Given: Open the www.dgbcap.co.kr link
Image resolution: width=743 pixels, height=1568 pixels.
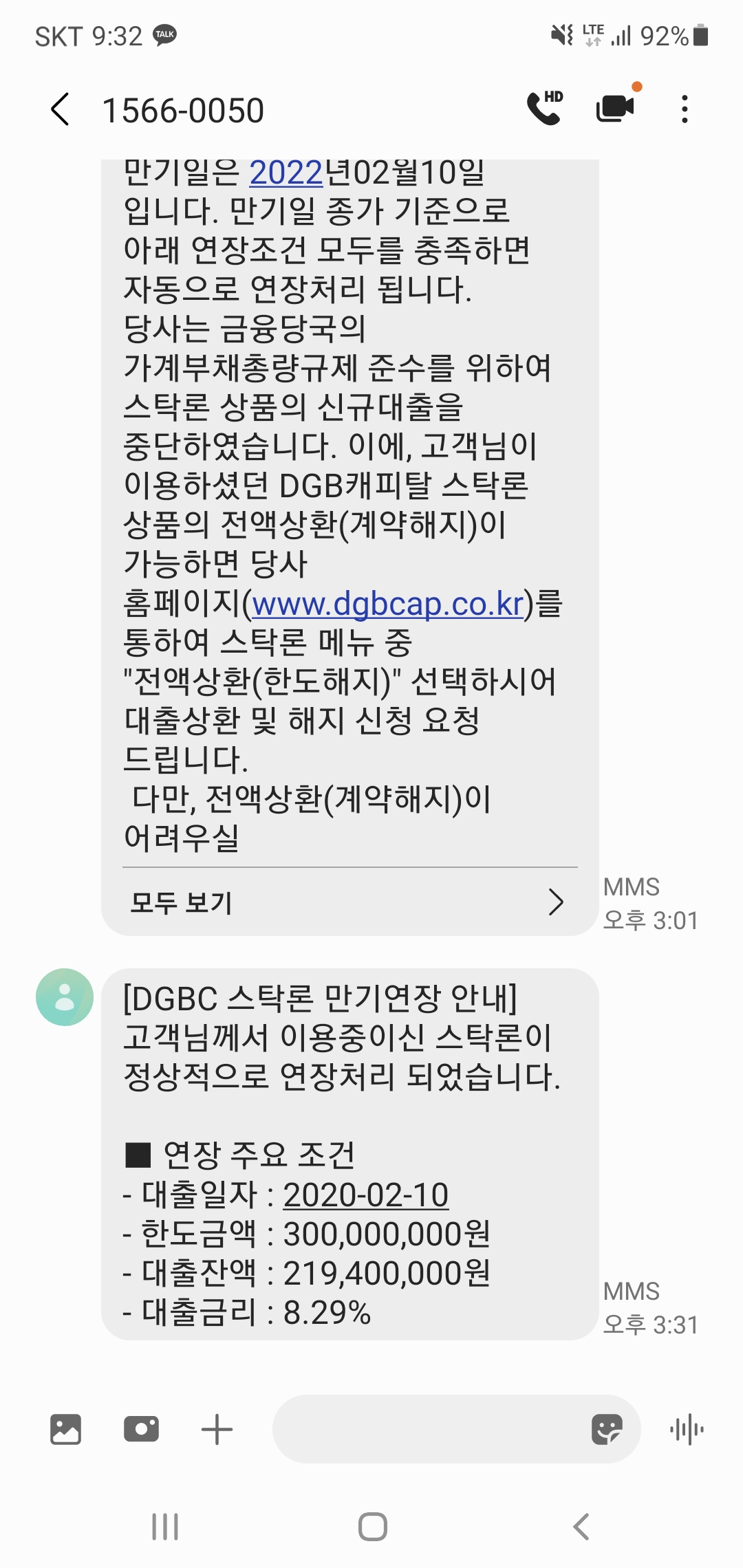Looking at the screenshot, I should point(388,604).
